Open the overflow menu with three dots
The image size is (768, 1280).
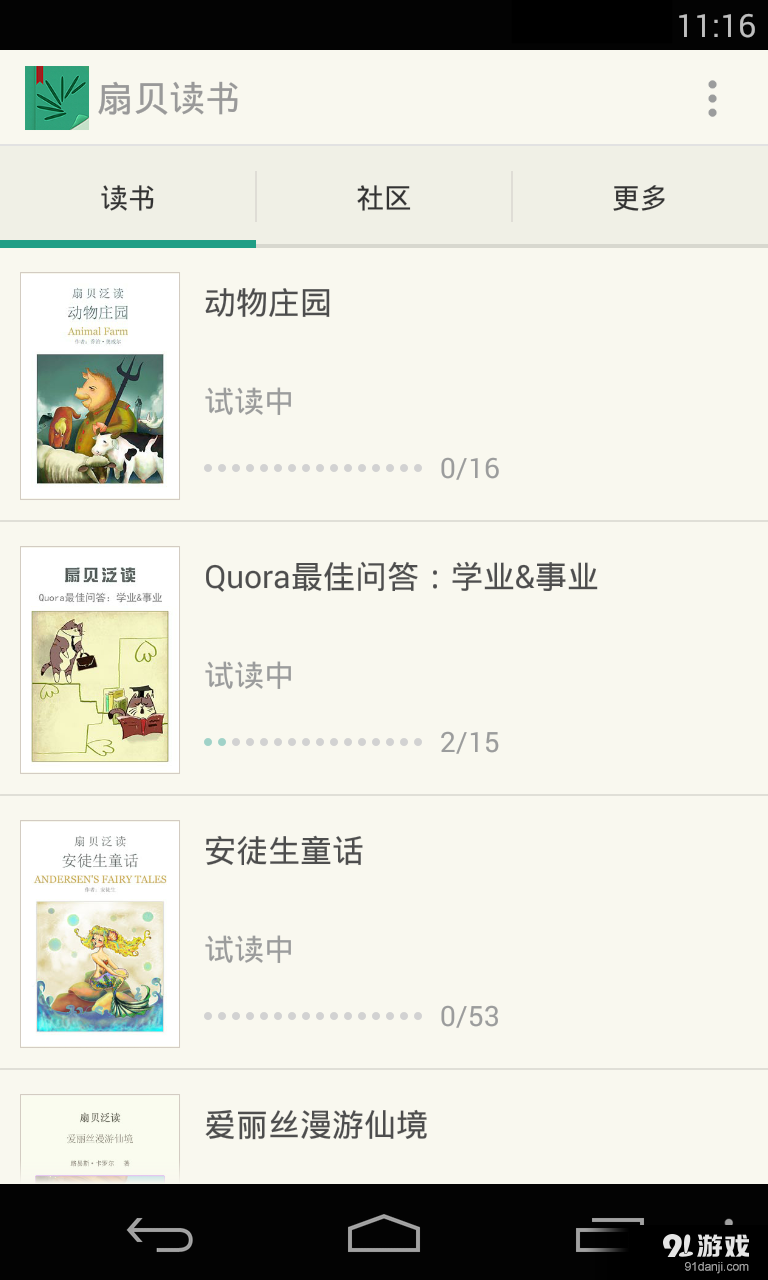712,97
